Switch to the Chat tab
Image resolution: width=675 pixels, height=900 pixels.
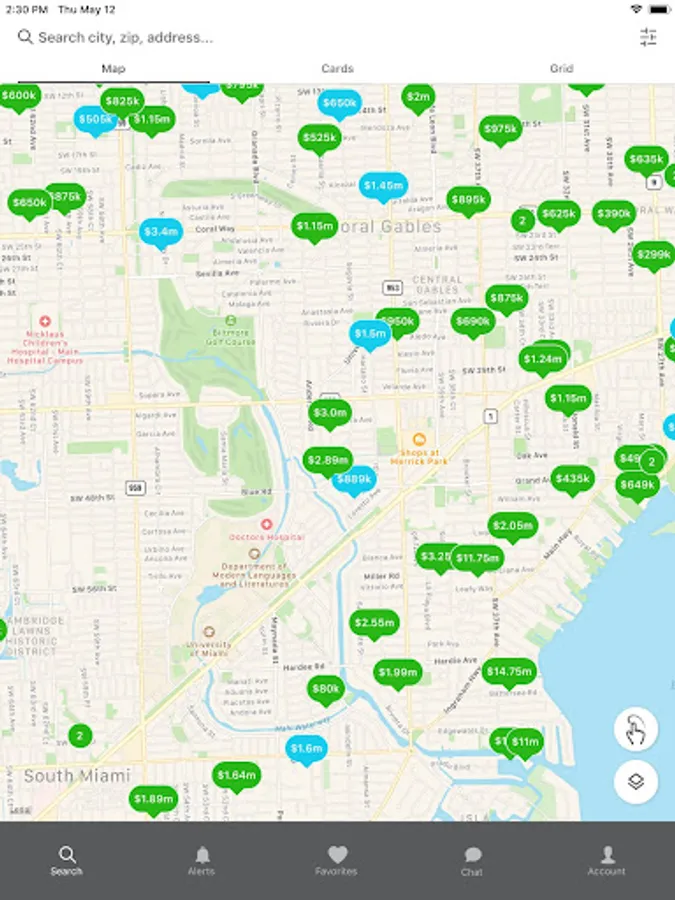(x=472, y=860)
